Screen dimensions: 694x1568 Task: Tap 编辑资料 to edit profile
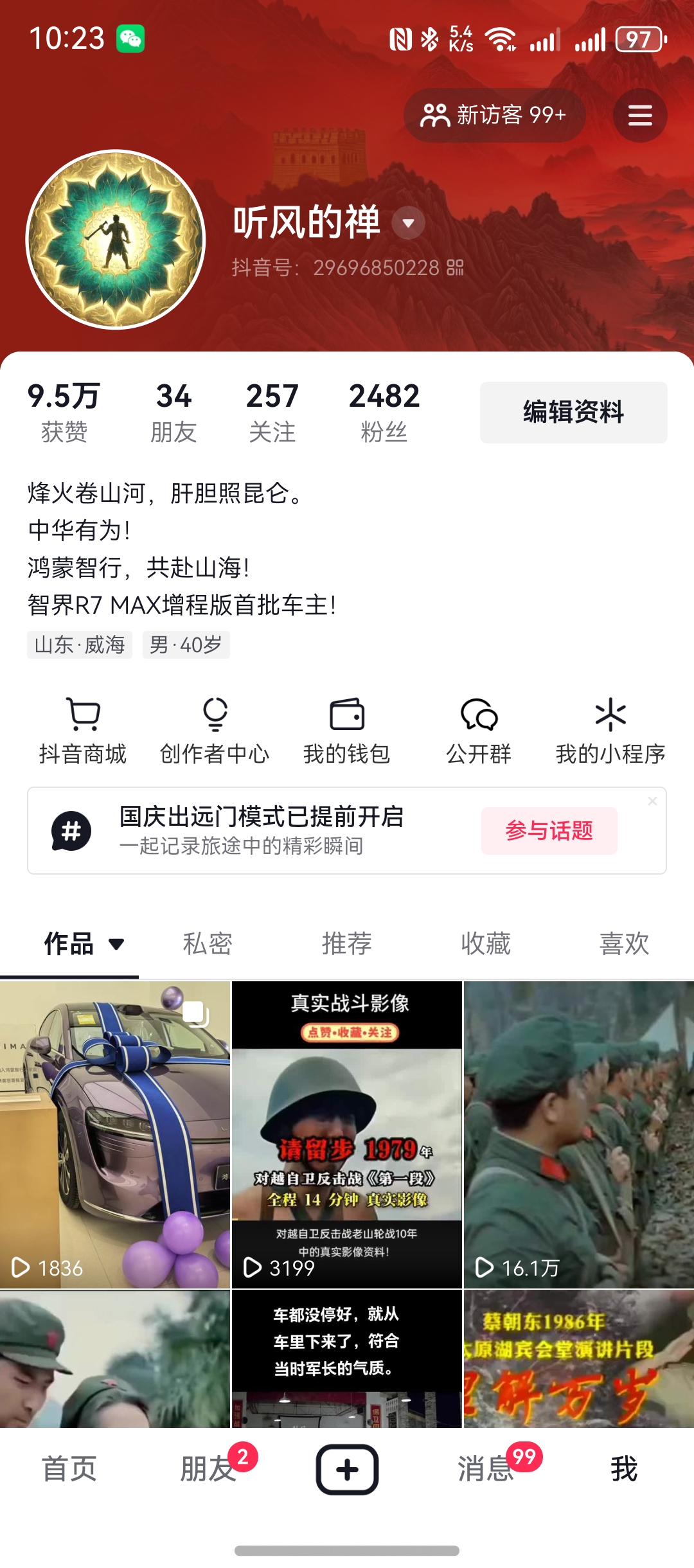(573, 412)
